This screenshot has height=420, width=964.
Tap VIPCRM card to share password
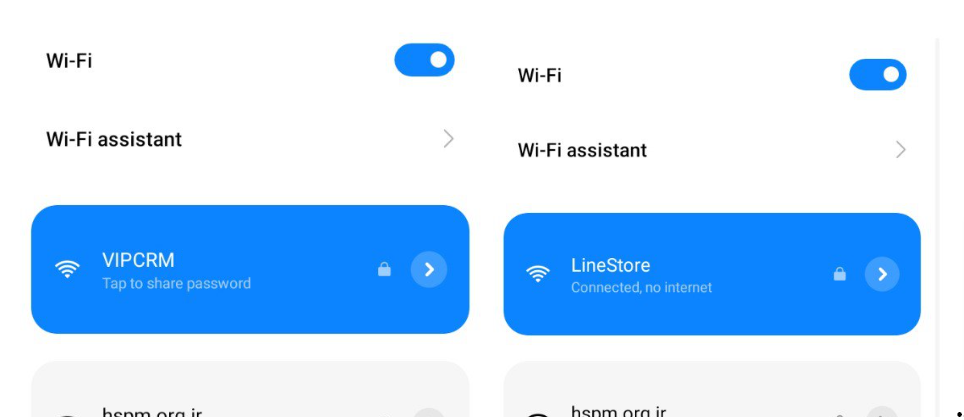pyautogui.click(x=200, y=270)
